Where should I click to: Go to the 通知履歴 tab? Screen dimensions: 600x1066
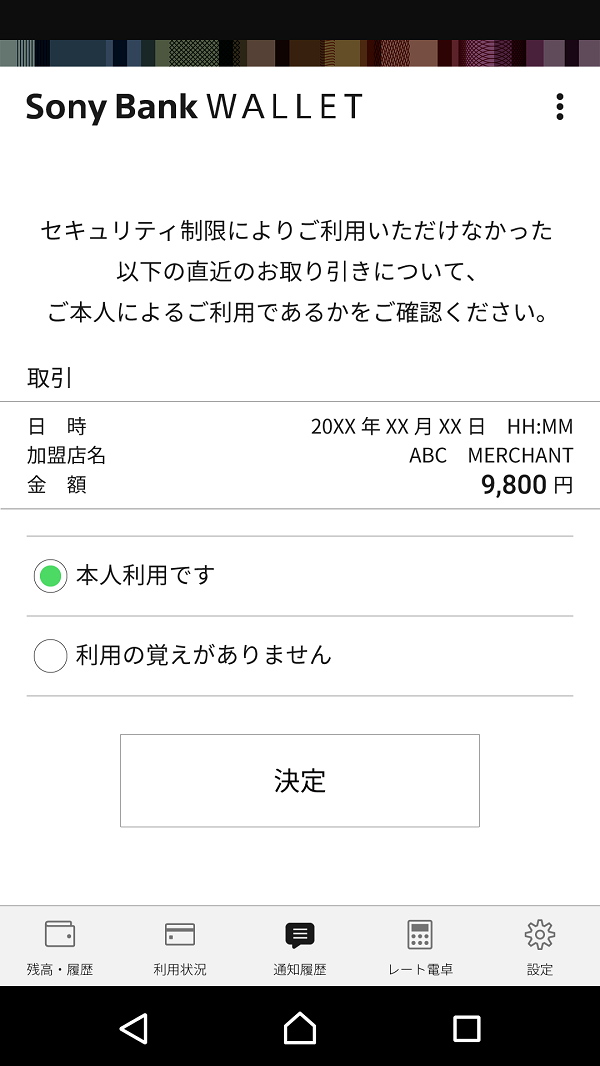[300, 946]
